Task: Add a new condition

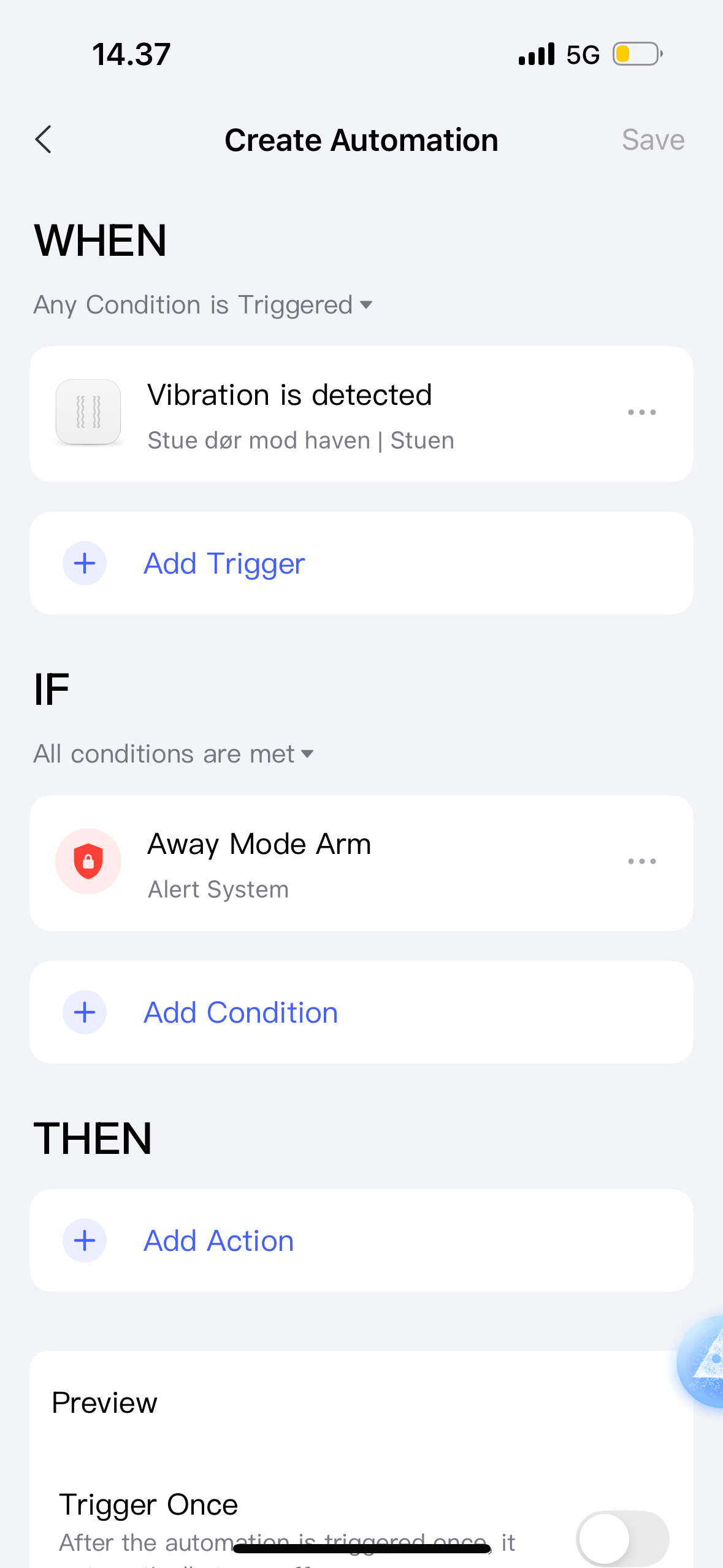Action: point(240,1012)
